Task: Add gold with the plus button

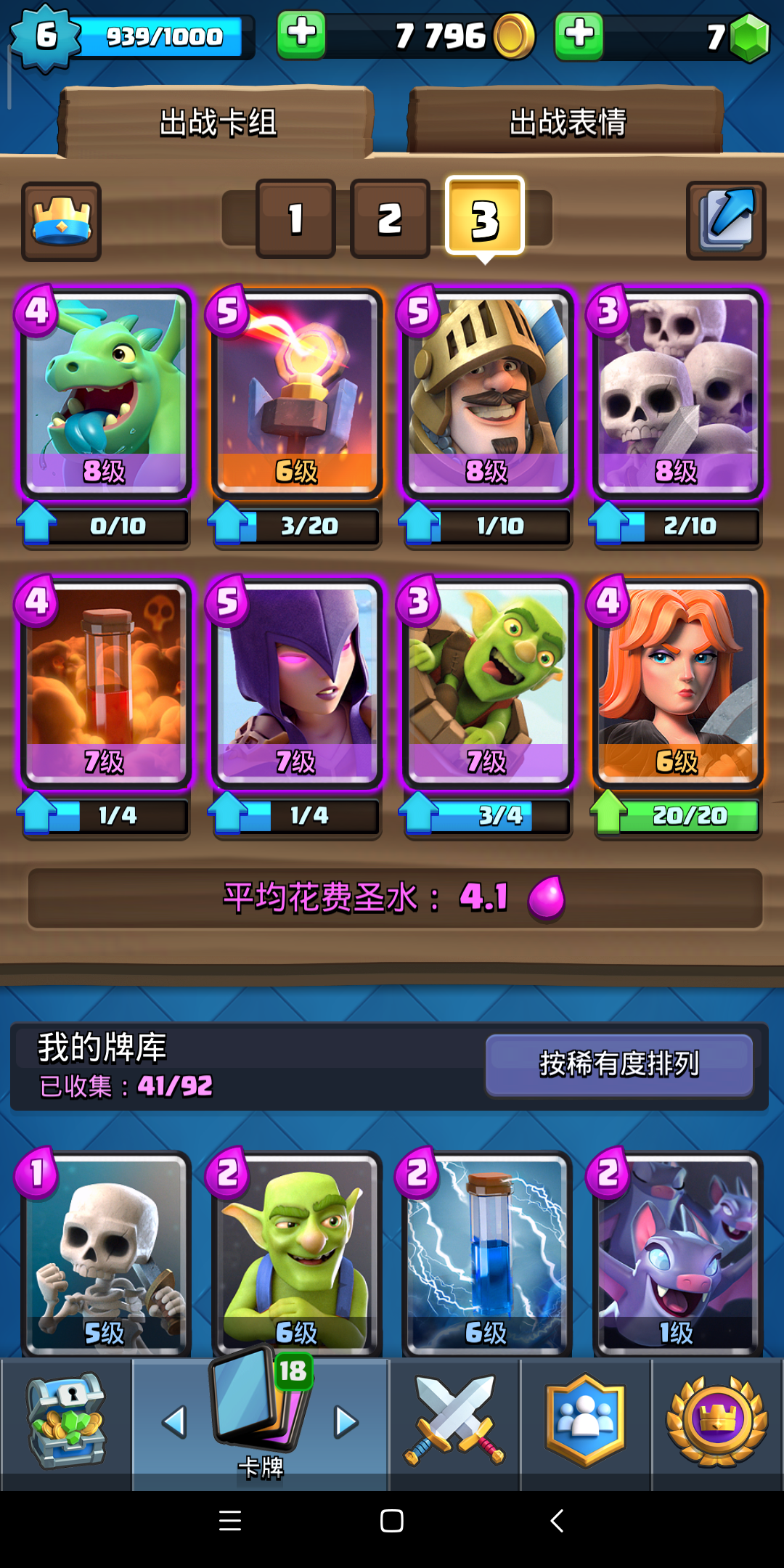Action: (301, 36)
